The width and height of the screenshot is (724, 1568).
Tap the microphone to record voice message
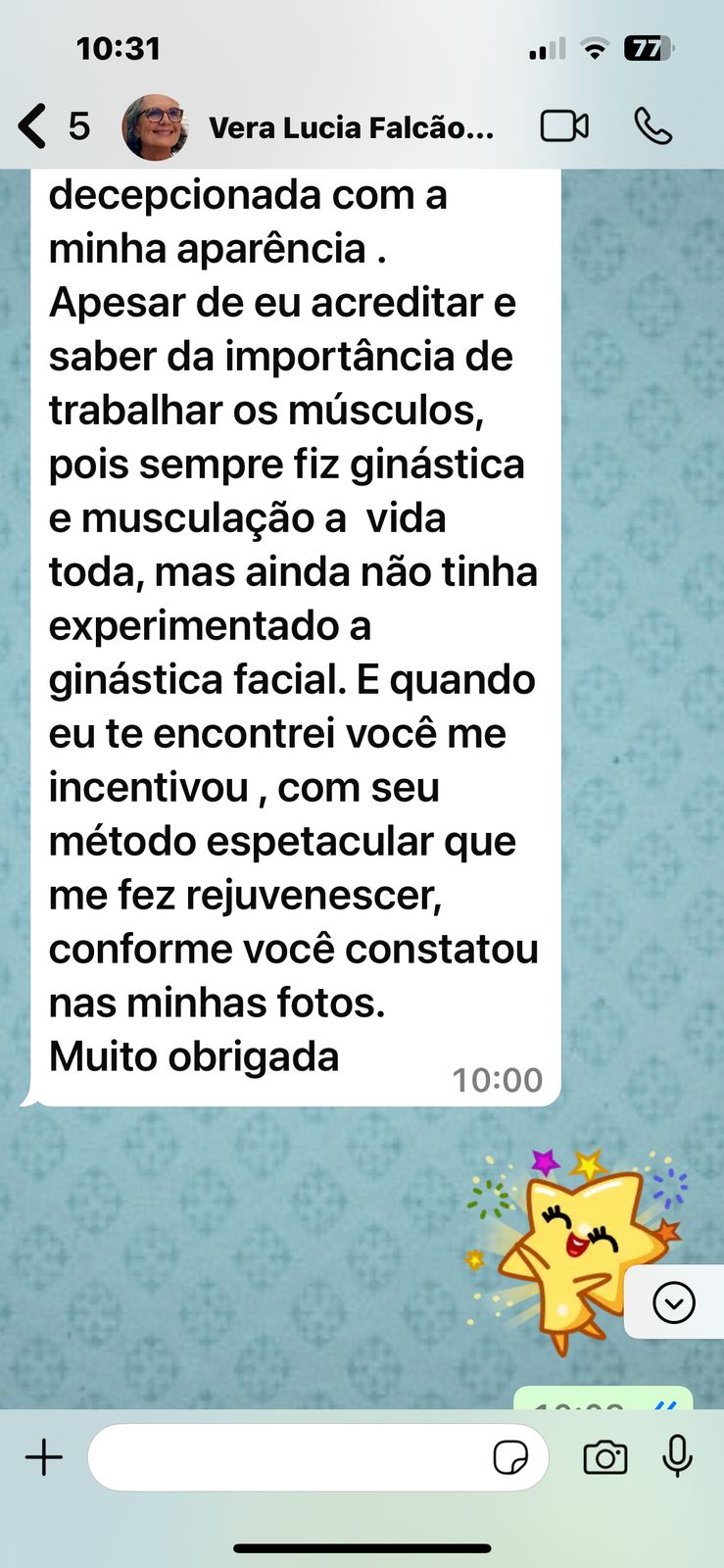677,1457
